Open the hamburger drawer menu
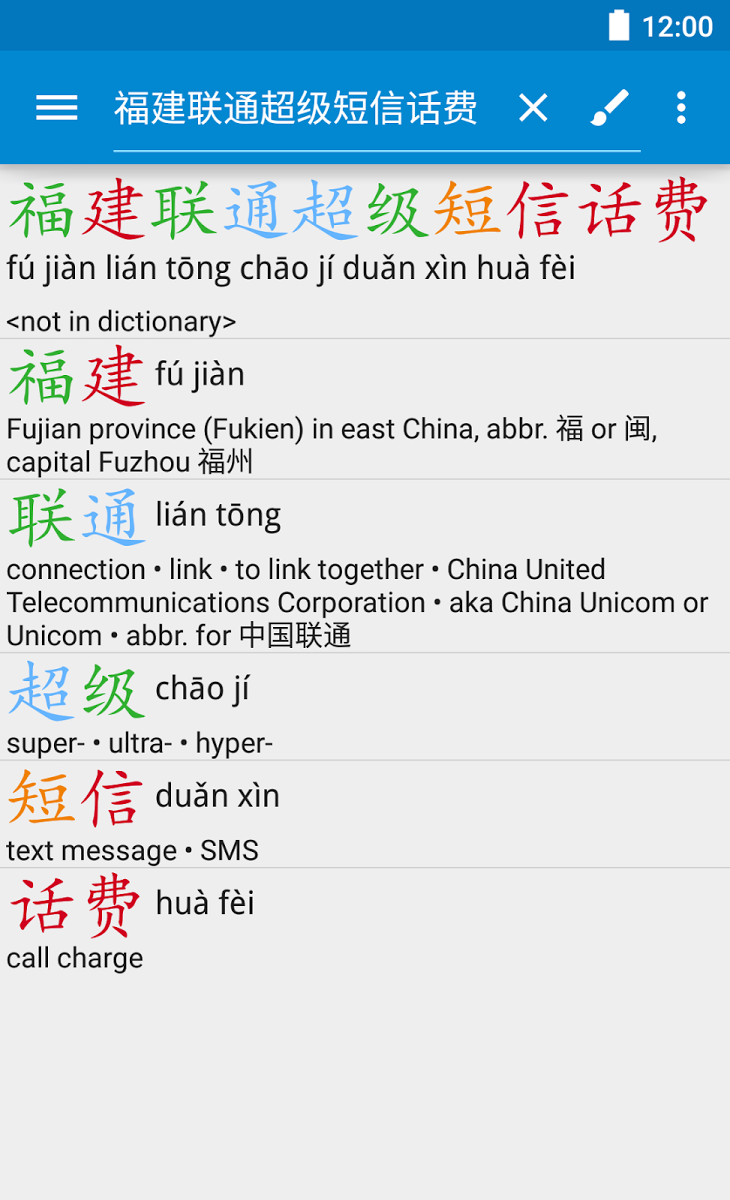This screenshot has height=1200, width=730. (x=57, y=107)
